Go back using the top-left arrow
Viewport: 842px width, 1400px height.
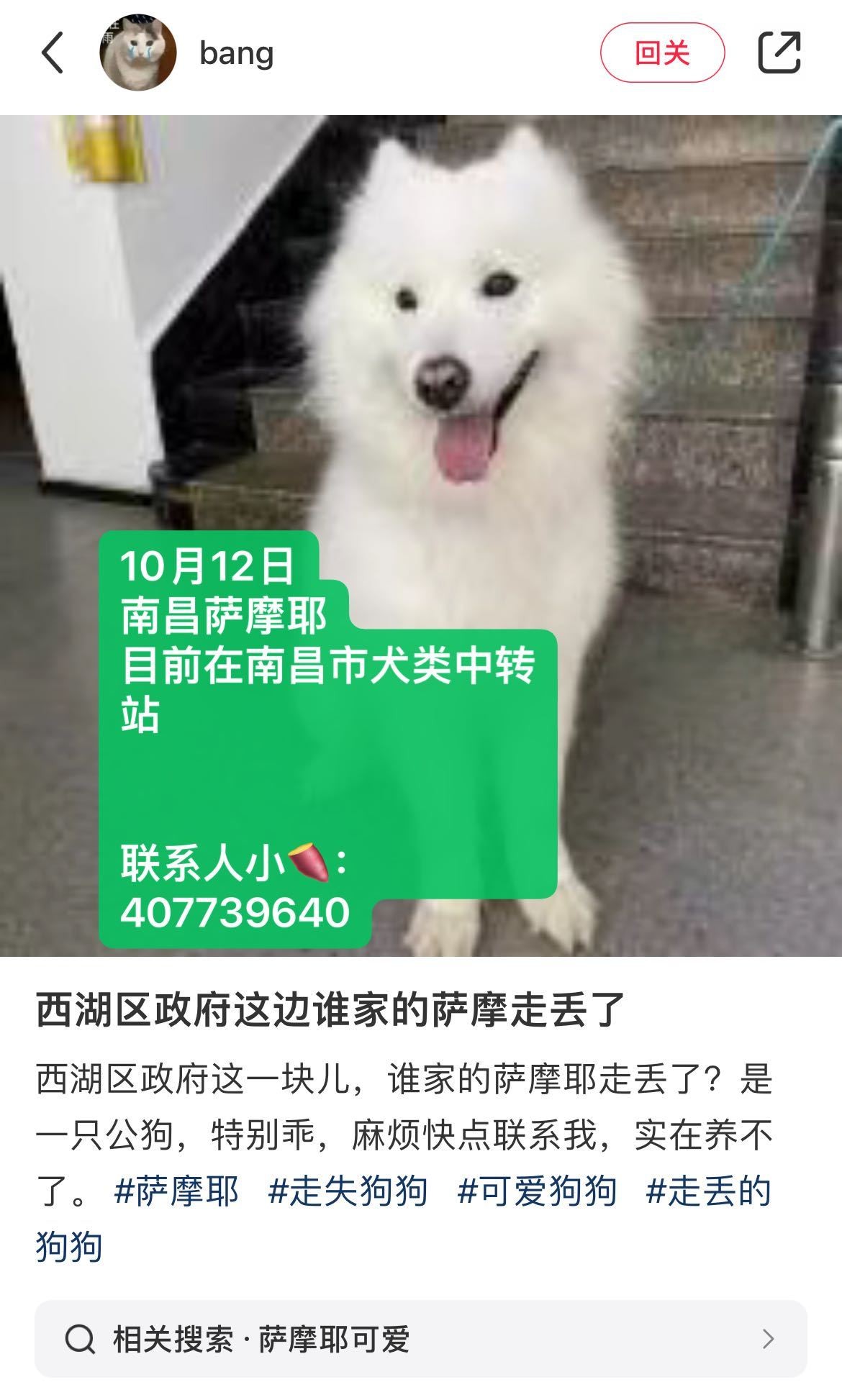point(53,53)
